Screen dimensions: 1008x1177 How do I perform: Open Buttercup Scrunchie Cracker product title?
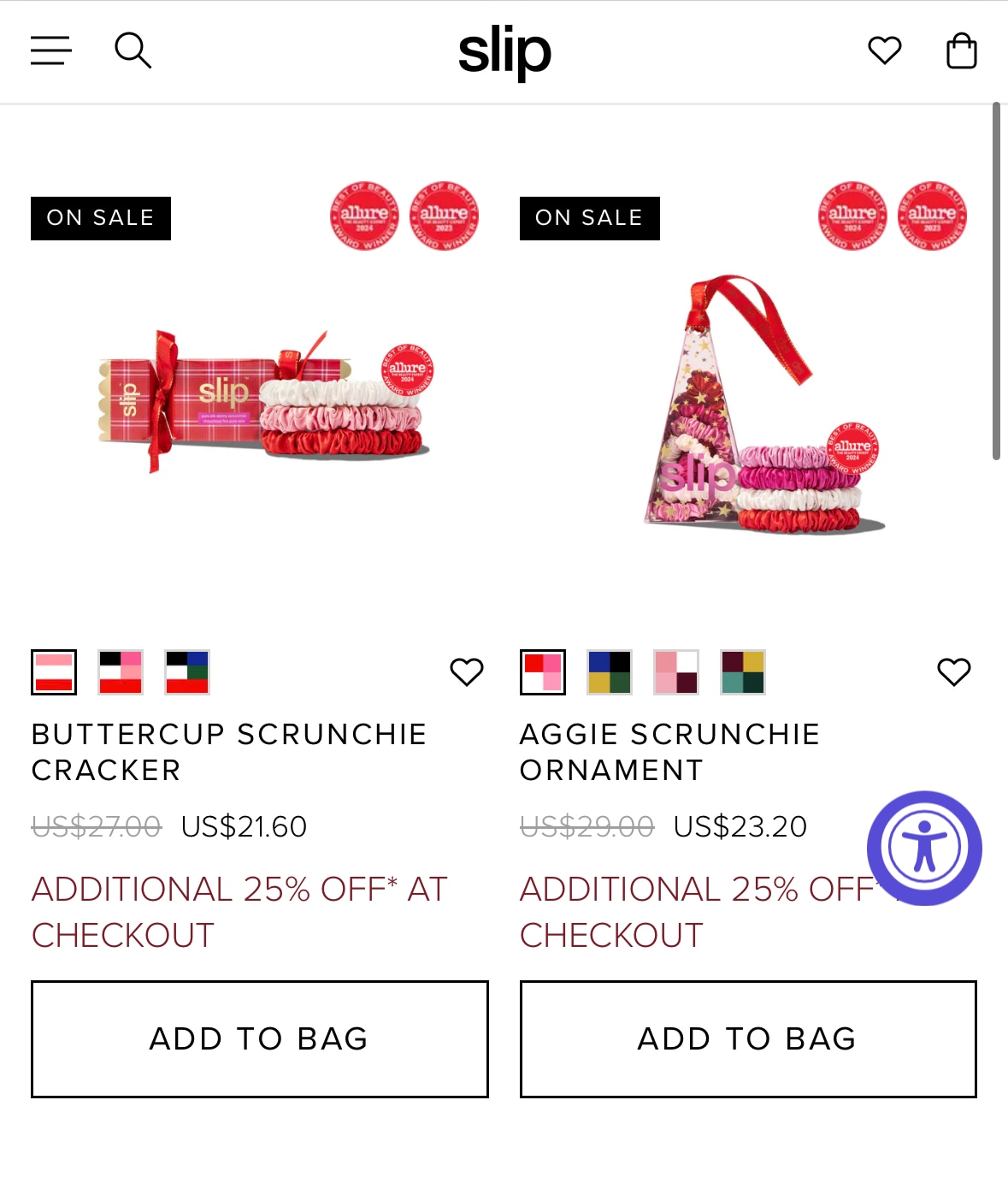[228, 752]
